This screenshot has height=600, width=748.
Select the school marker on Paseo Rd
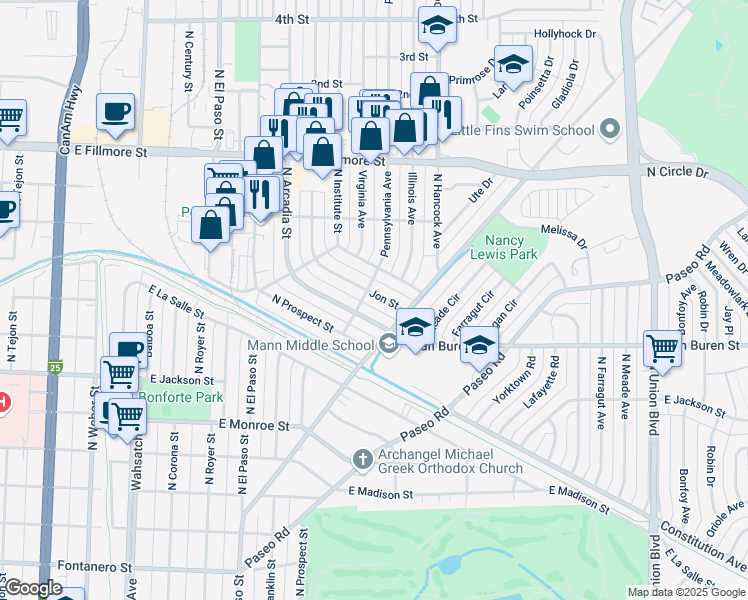[x=479, y=348]
